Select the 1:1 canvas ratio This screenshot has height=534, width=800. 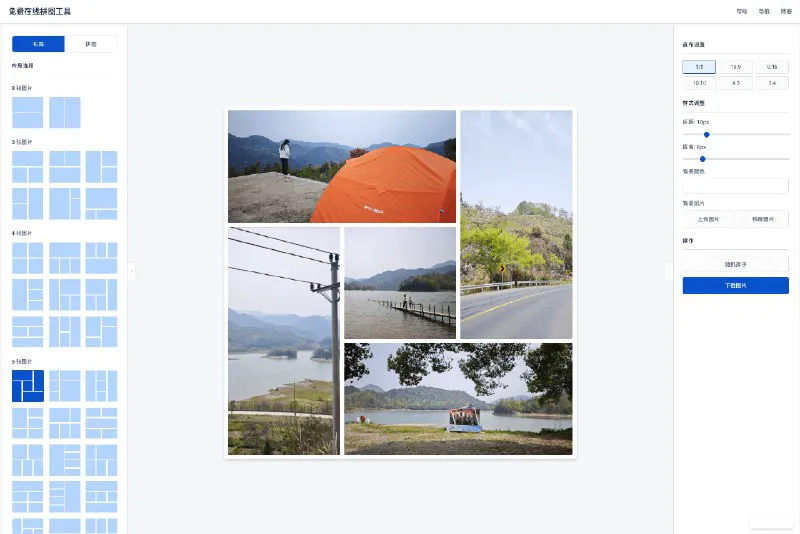pos(699,67)
